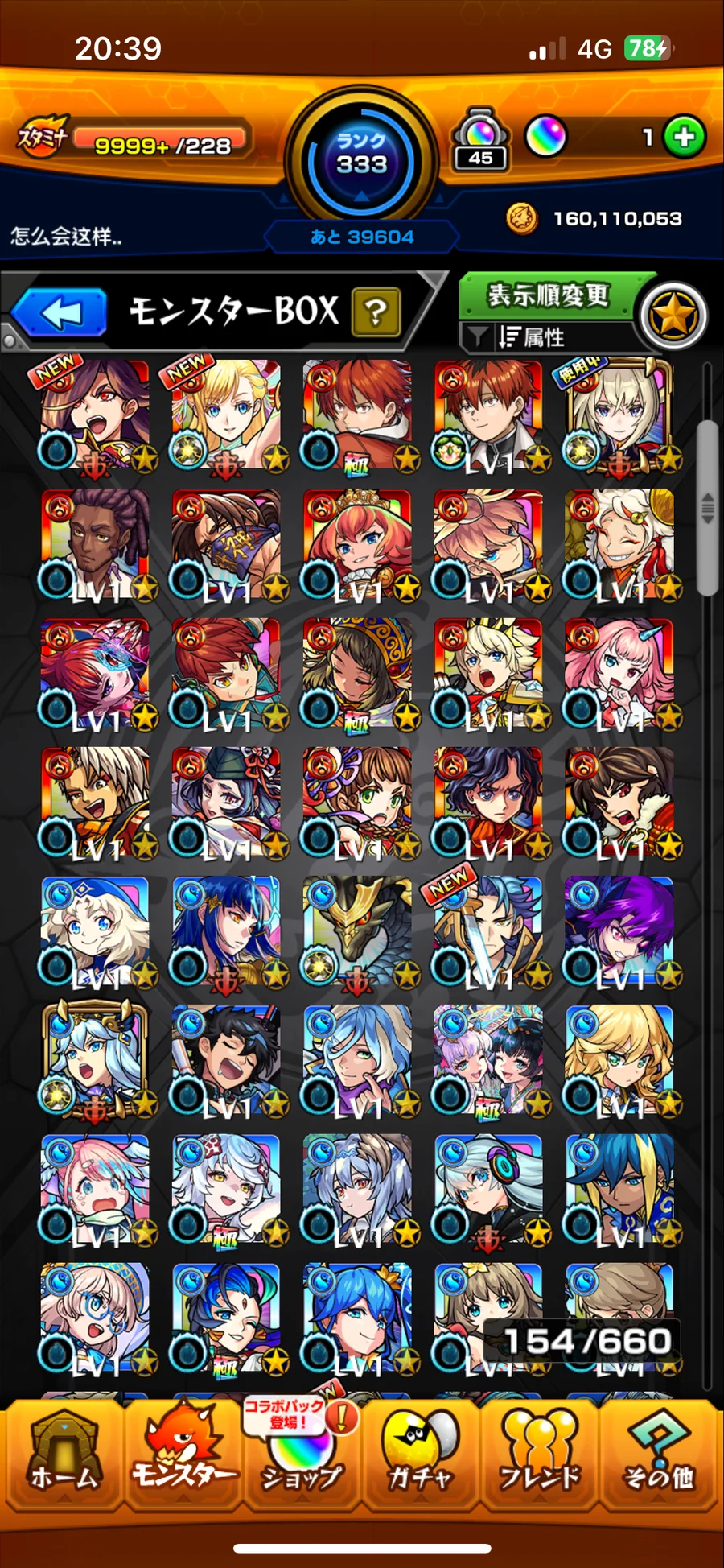Select the gold-helmeted dragon monster
Screen dimensions: 724x1568
357,932
